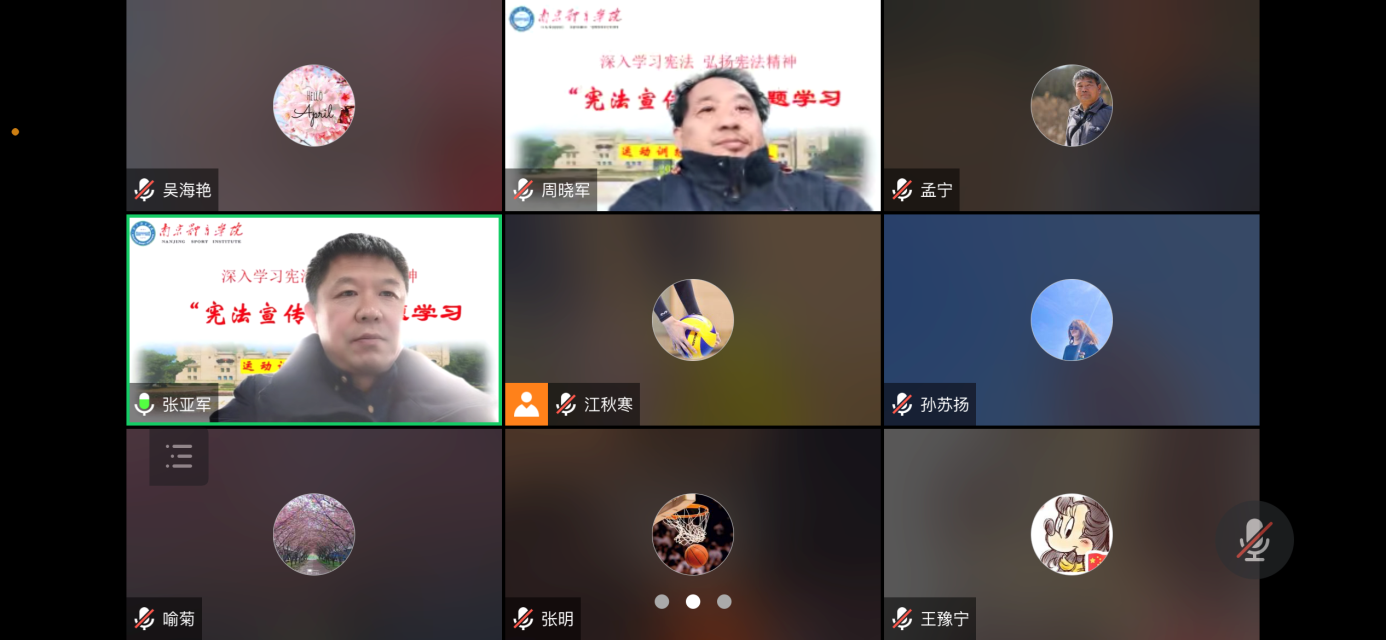The height and width of the screenshot is (640, 1386).
Task: Open the participant list icon
Action: tap(179, 457)
